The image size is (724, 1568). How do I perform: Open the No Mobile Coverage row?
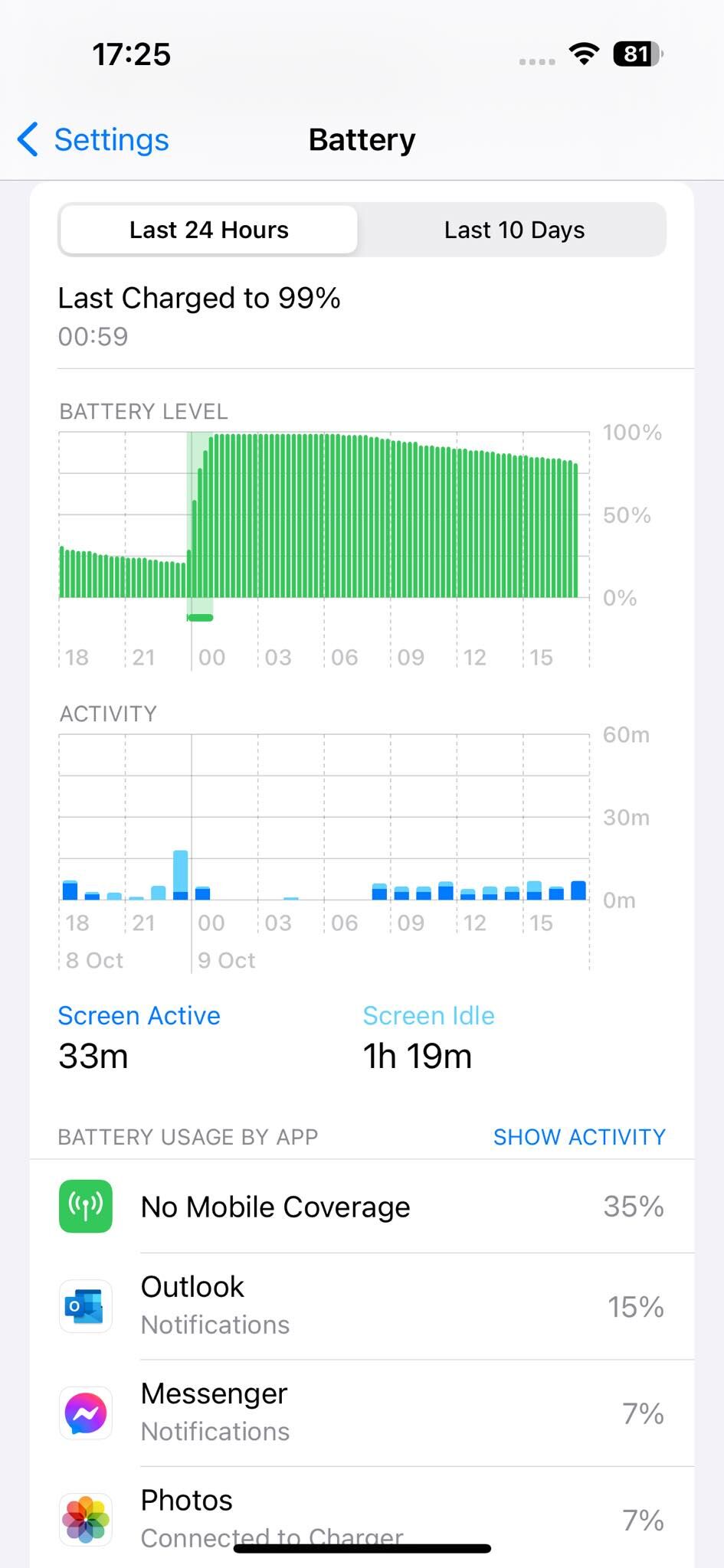tap(362, 1207)
